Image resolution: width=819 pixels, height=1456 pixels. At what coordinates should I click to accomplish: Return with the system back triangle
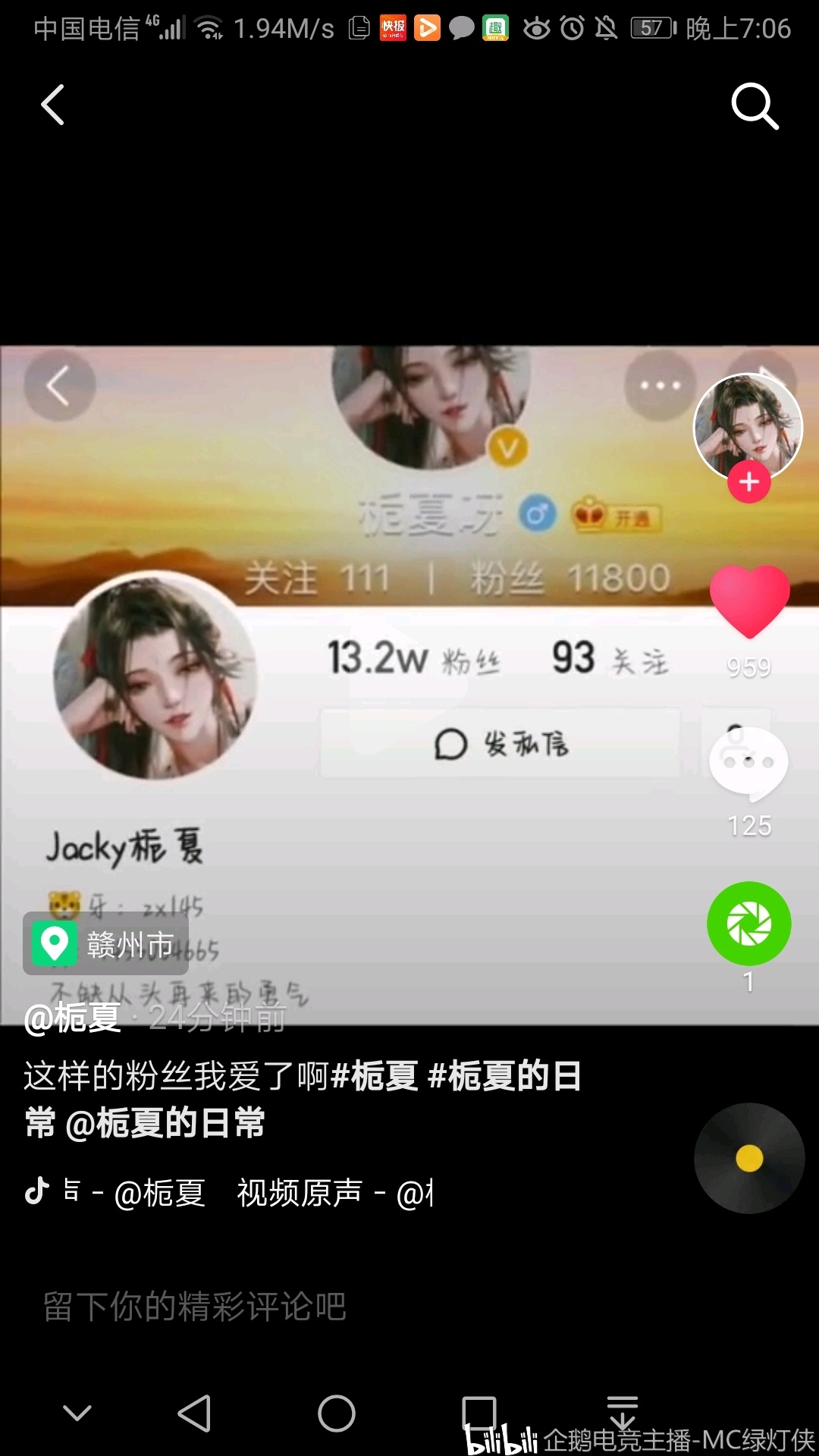tap(194, 1414)
